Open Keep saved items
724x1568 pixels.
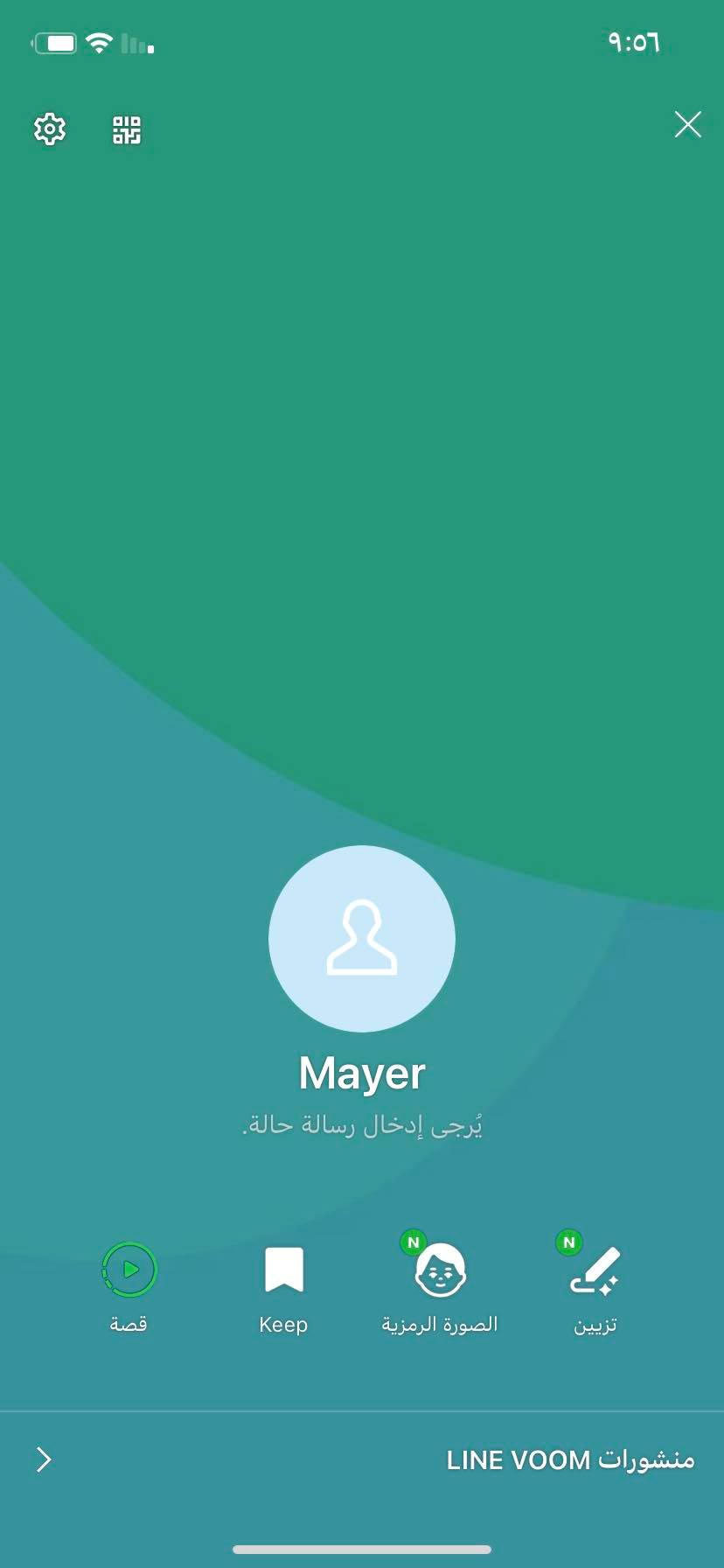pyautogui.click(x=283, y=1286)
